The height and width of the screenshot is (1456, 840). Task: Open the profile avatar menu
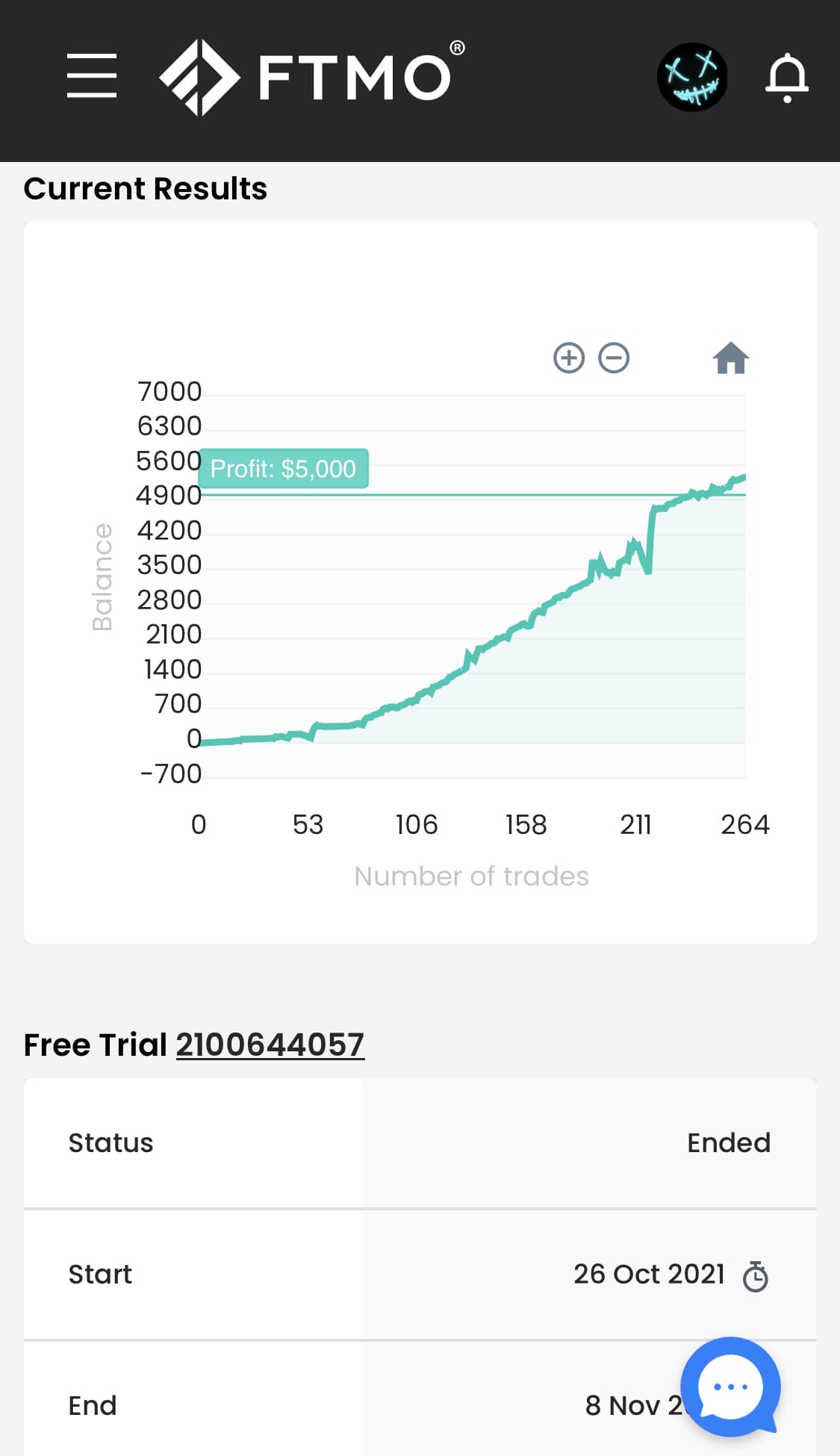click(x=691, y=78)
